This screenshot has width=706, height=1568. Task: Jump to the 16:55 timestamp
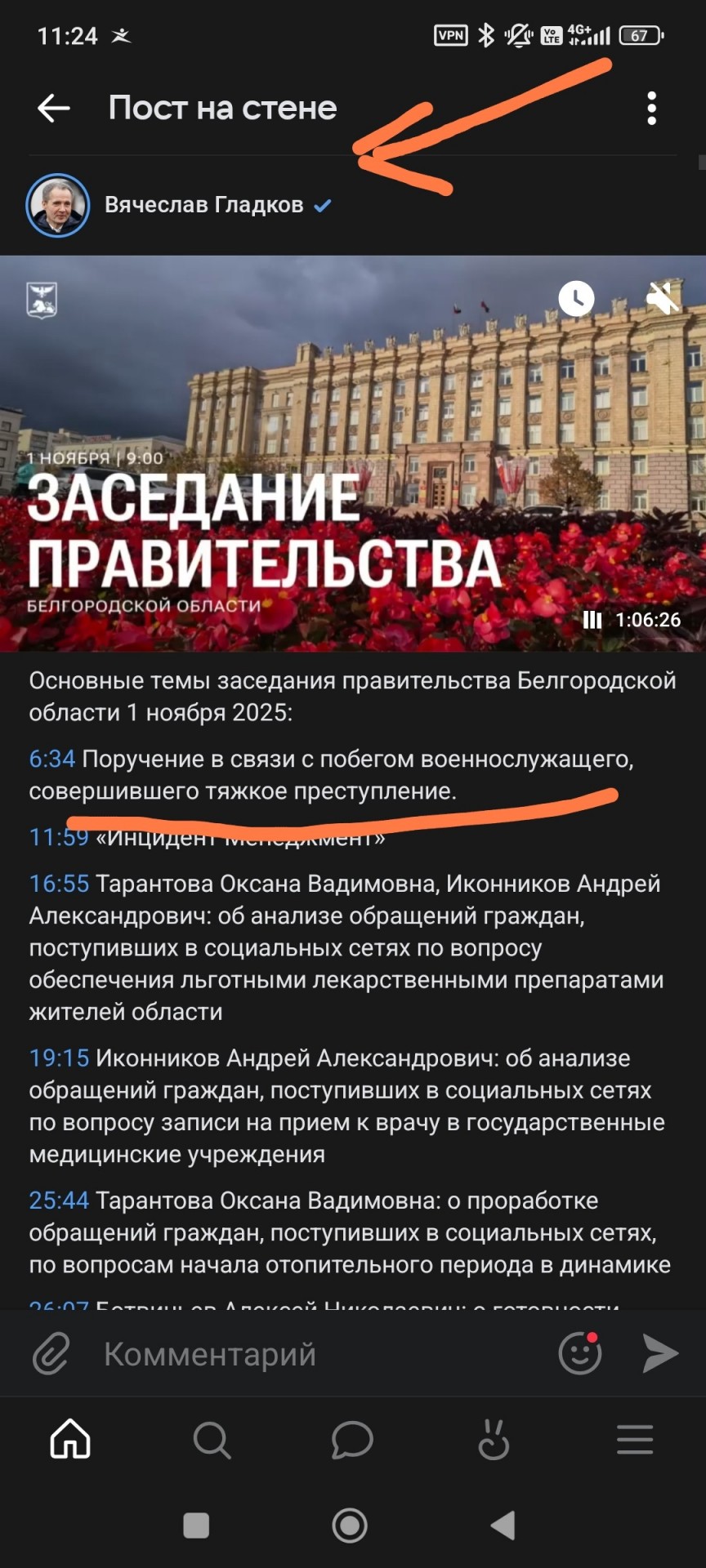click(x=59, y=884)
